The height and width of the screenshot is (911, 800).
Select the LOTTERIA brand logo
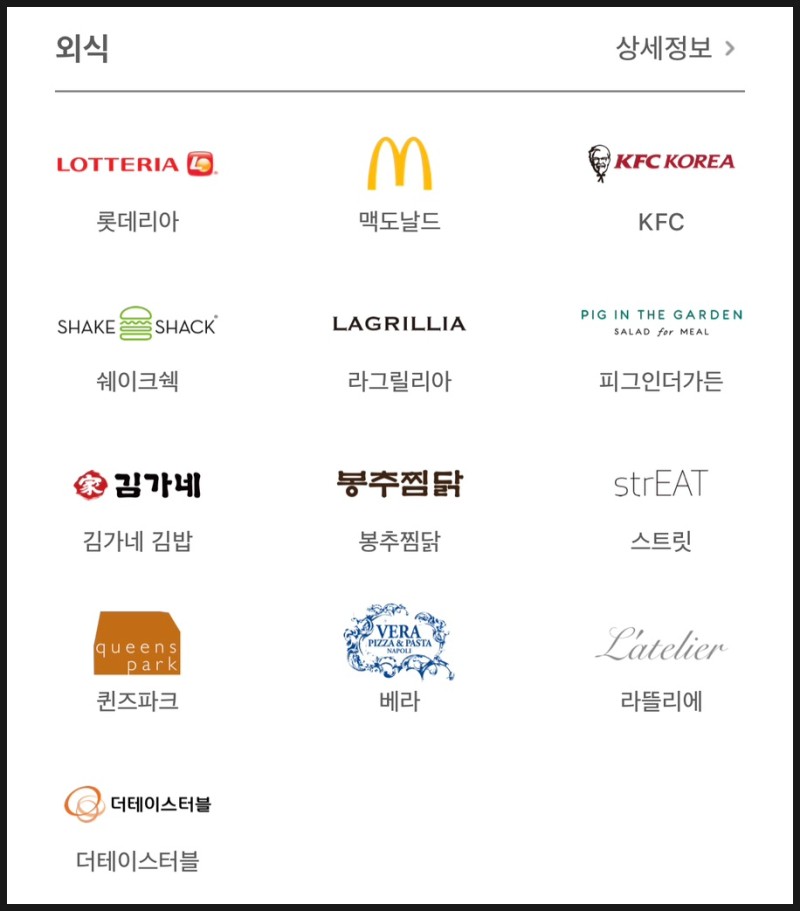click(x=137, y=162)
